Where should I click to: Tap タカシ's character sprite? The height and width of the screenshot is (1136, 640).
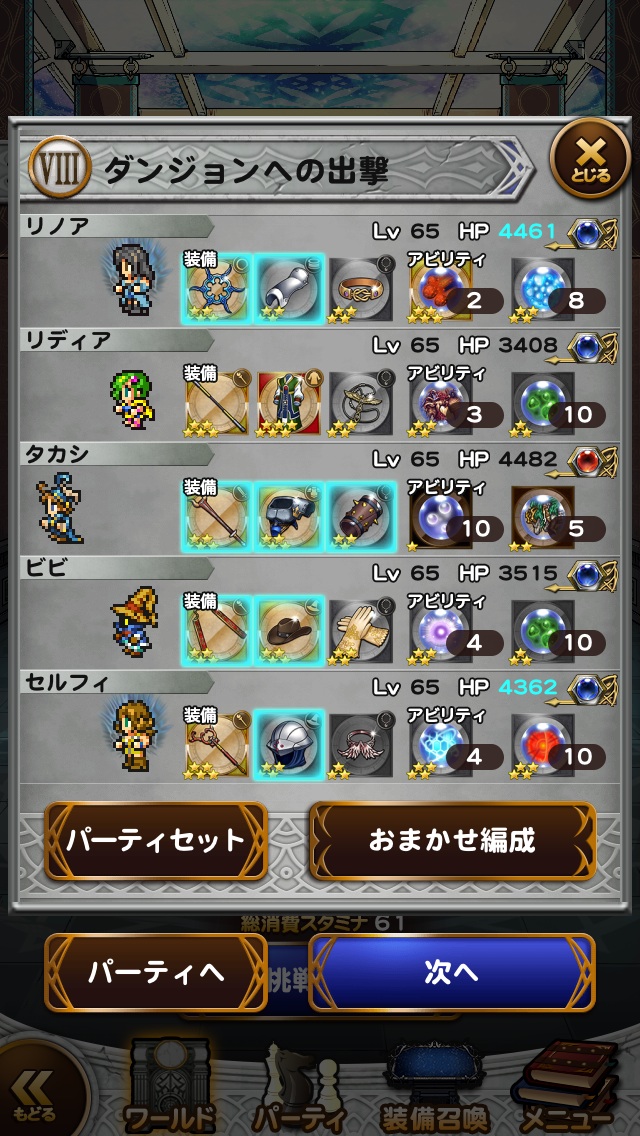[x=60, y=510]
